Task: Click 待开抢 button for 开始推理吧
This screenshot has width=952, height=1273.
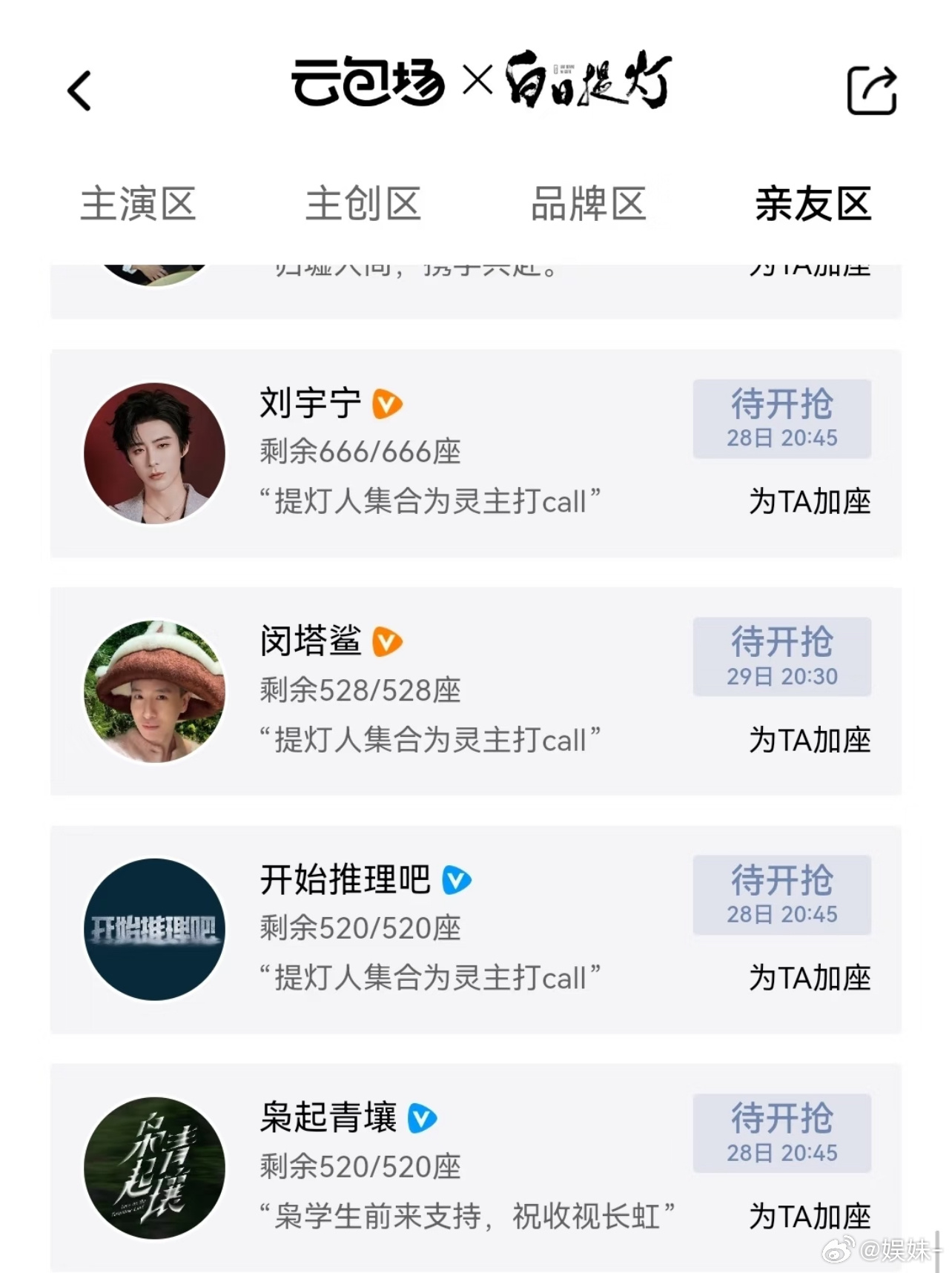Action: (x=781, y=893)
